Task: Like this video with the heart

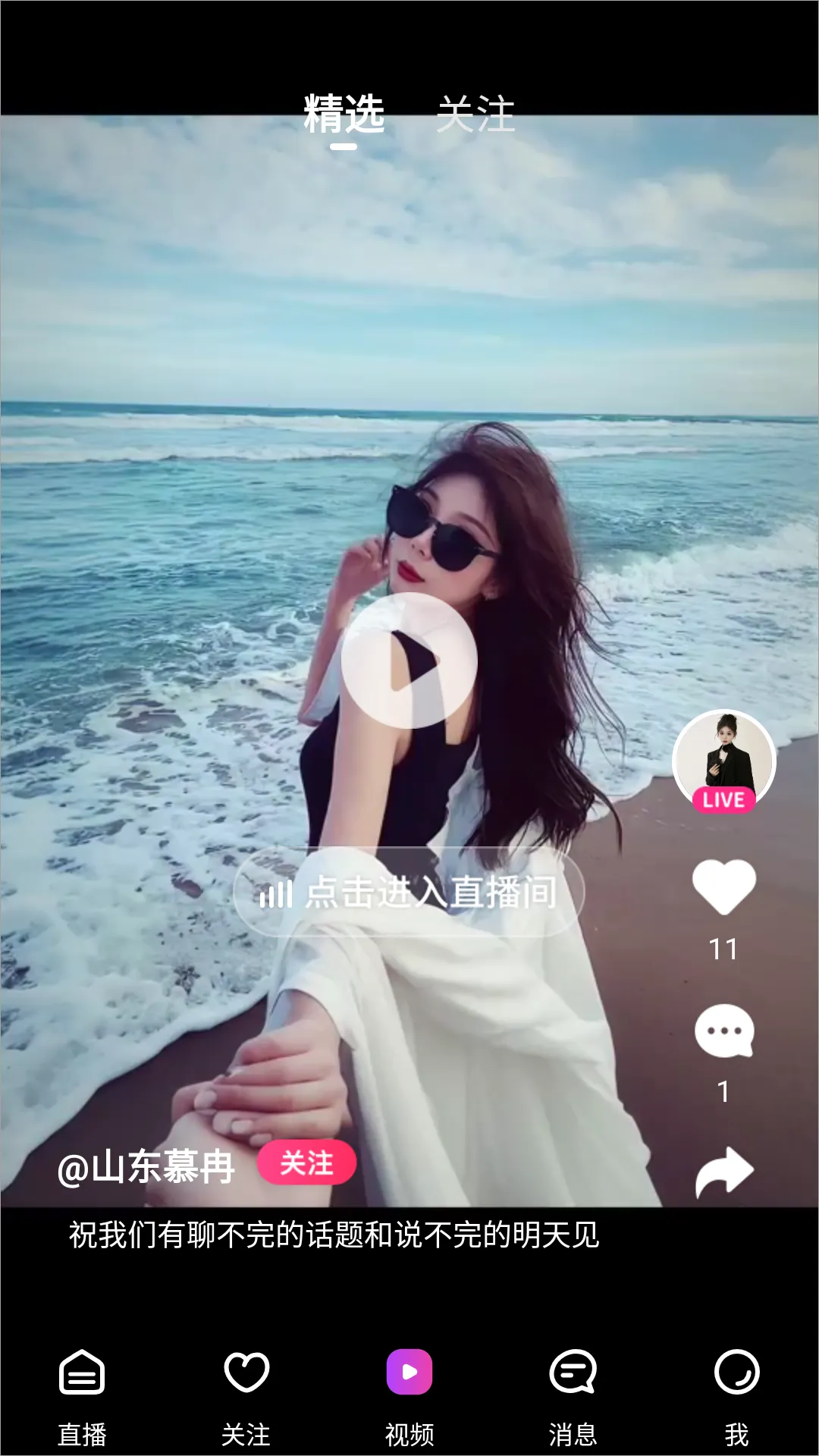Action: [724, 887]
